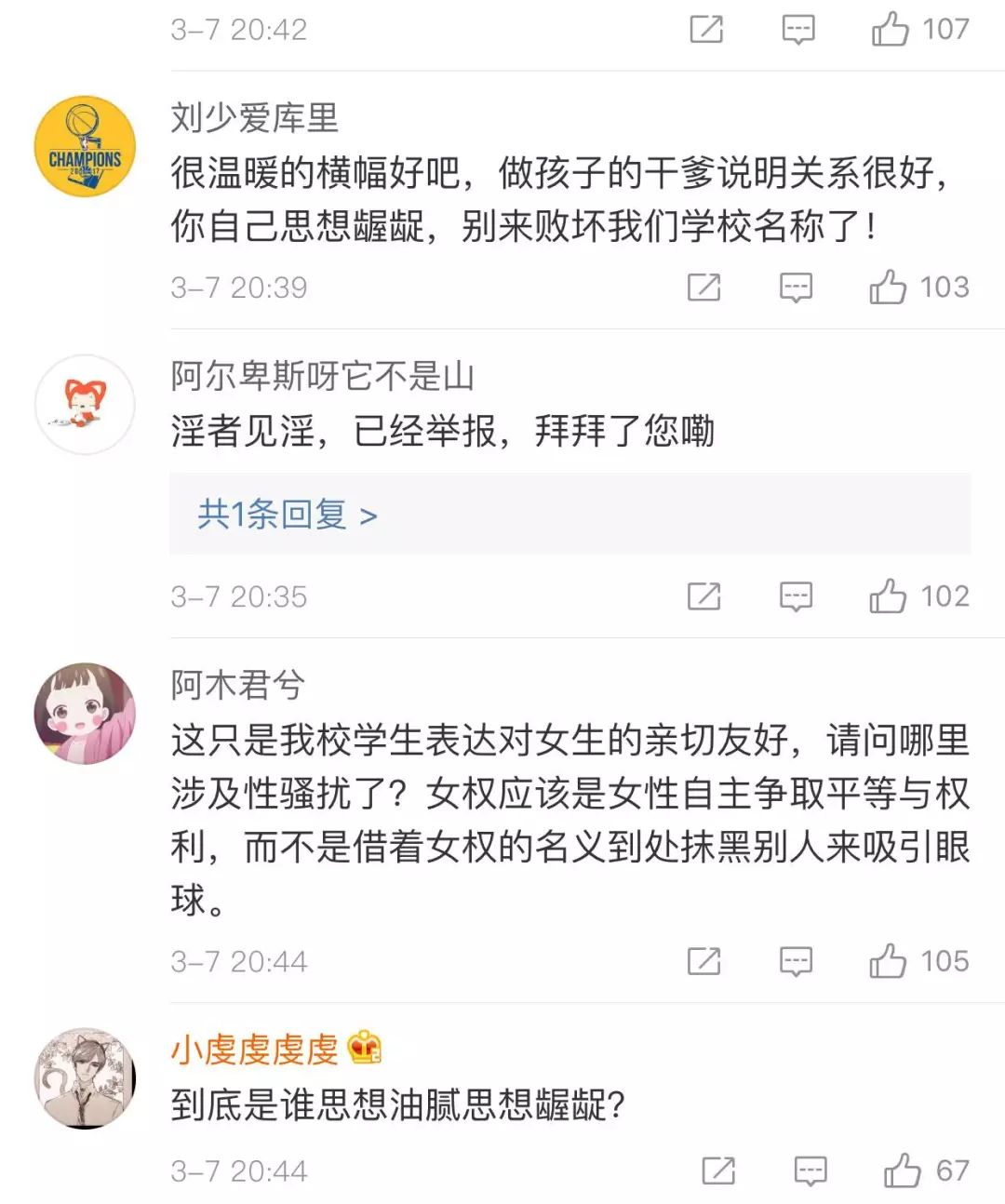Reply to 阿木君兮's comment
Viewport: 1005px width, 1204px height.
796,961
